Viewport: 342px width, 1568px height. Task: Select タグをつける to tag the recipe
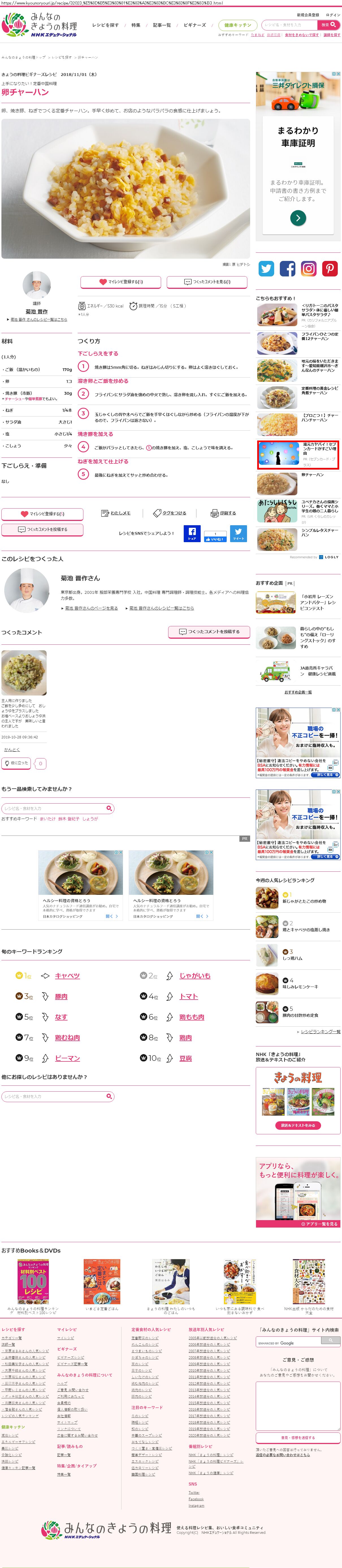point(170,513)
